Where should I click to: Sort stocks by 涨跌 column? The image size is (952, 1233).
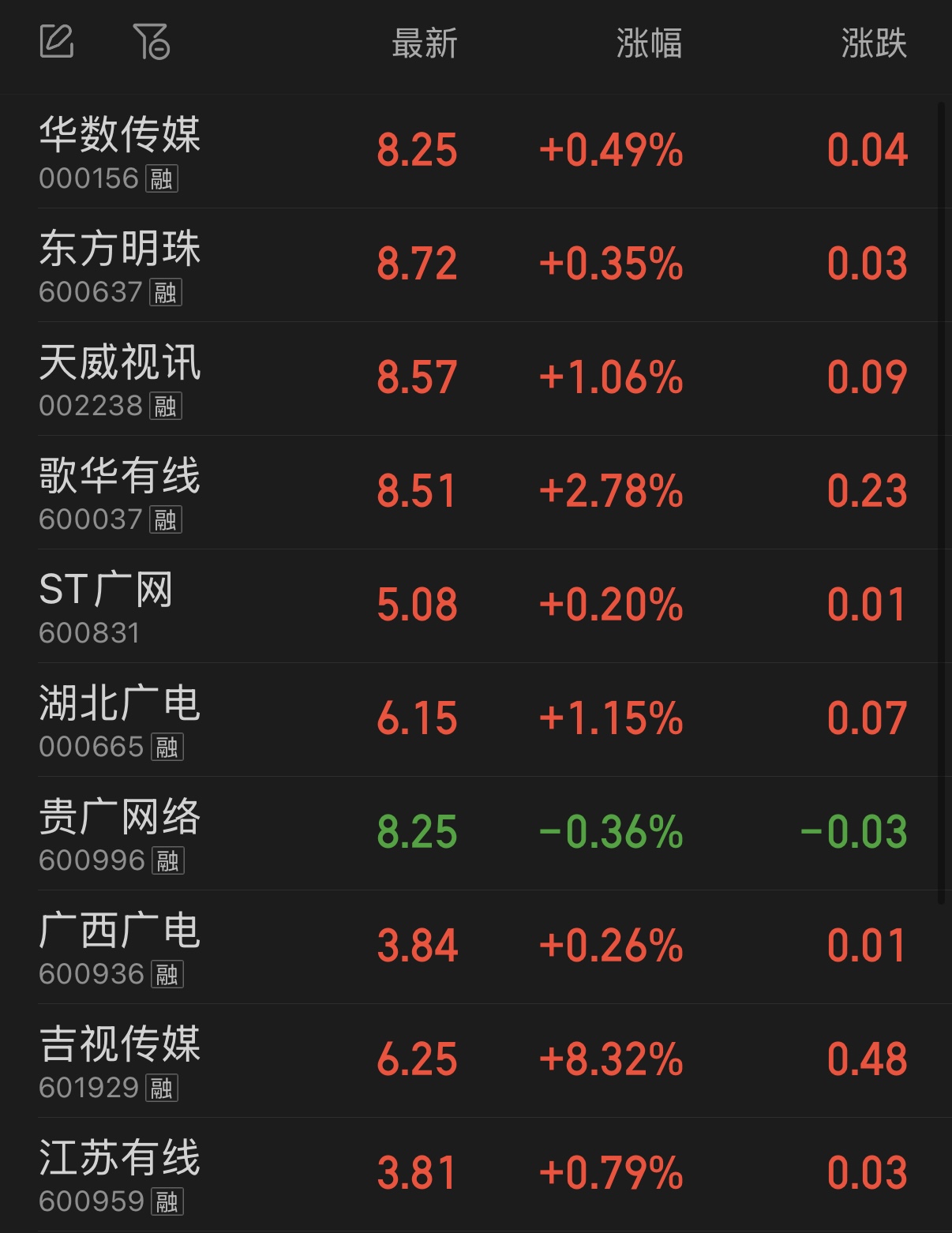873,43
